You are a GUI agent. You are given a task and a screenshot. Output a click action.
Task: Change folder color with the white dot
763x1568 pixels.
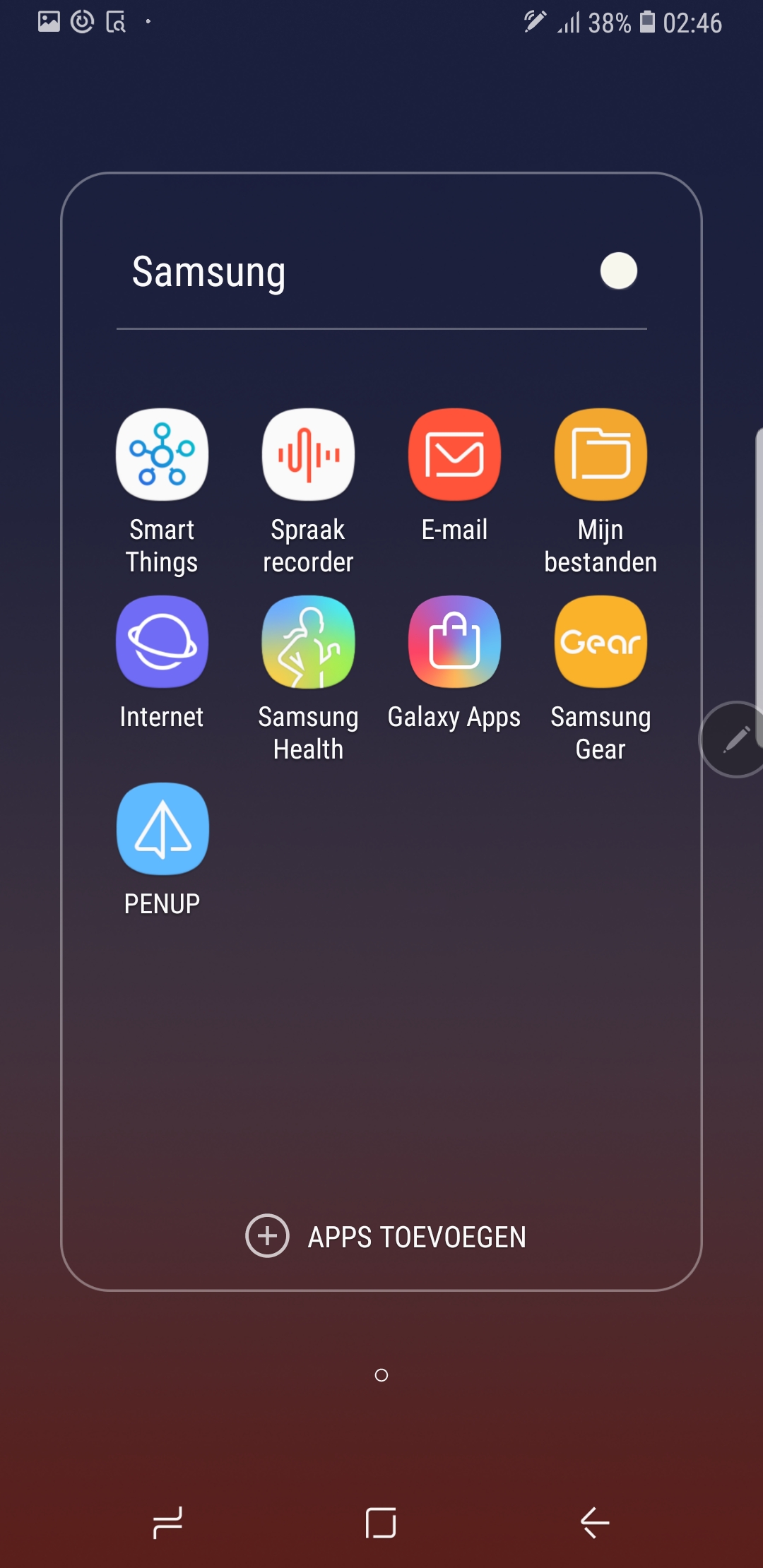pyautogui.click(x=619, y=271)
